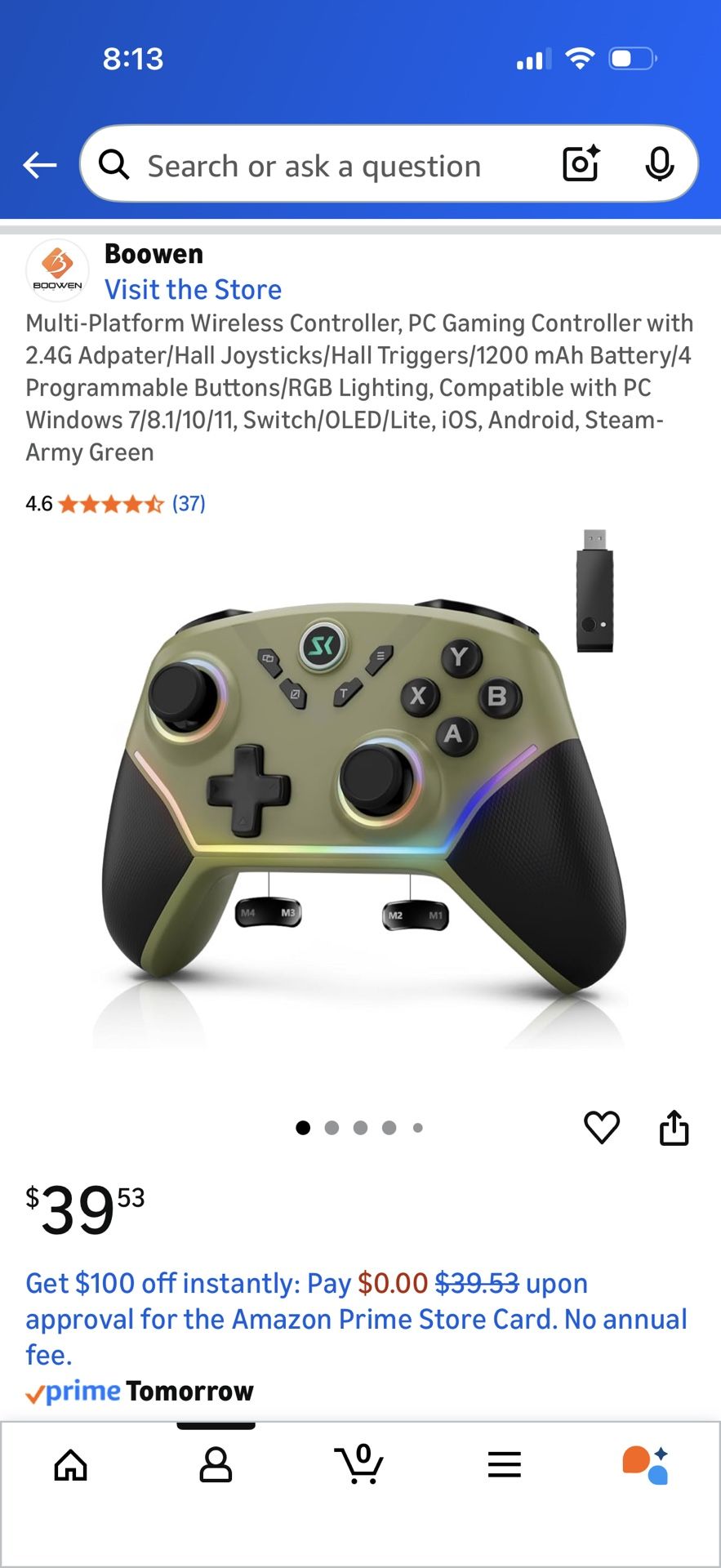Add product to wish list heart
Screen dimensions: 721x1568
602,1127
